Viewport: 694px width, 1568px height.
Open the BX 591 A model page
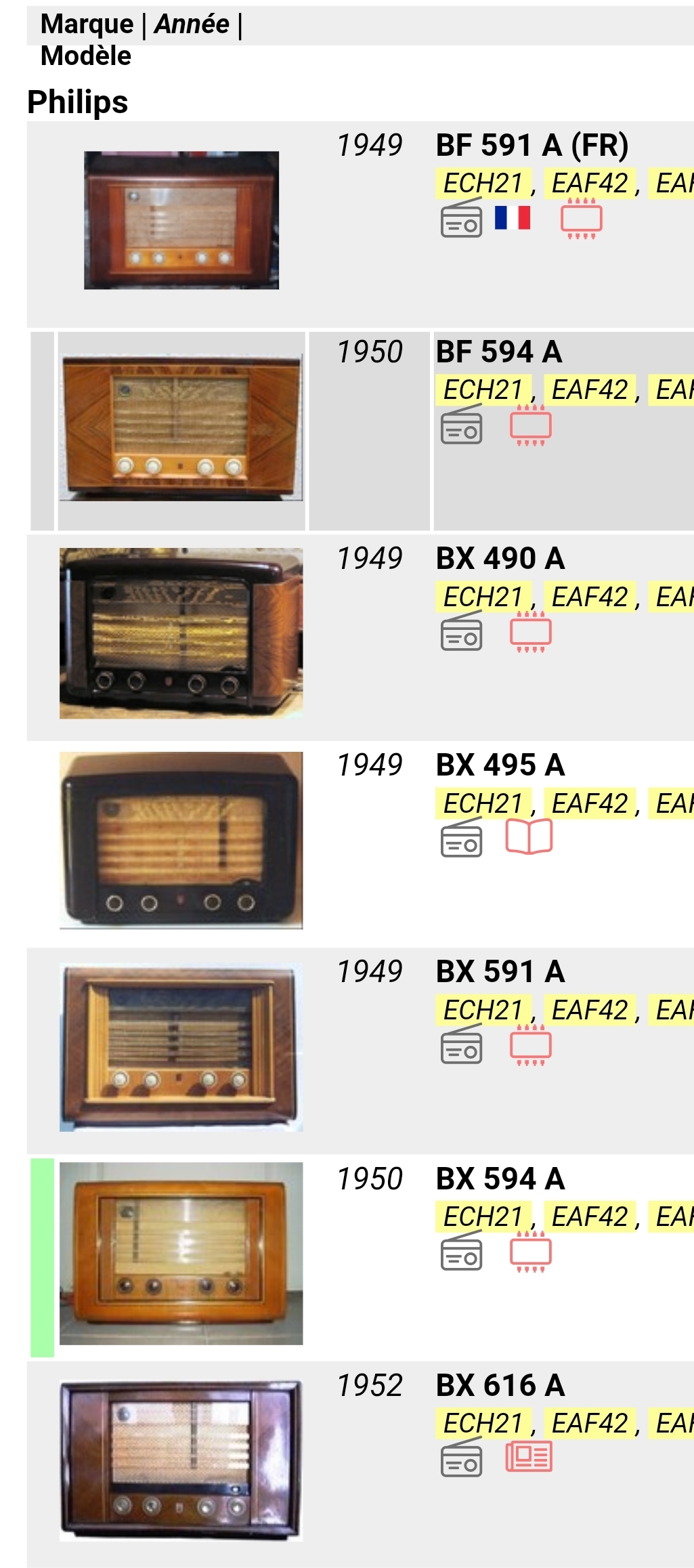coord(500,972)
